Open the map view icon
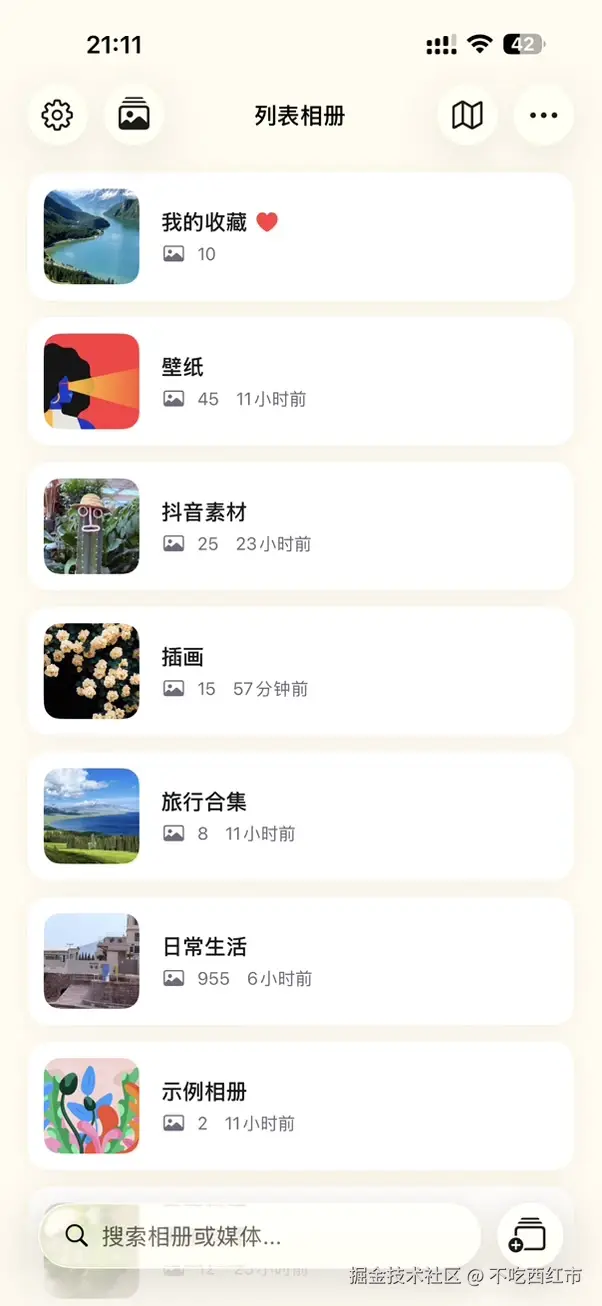 pos(467,115)
